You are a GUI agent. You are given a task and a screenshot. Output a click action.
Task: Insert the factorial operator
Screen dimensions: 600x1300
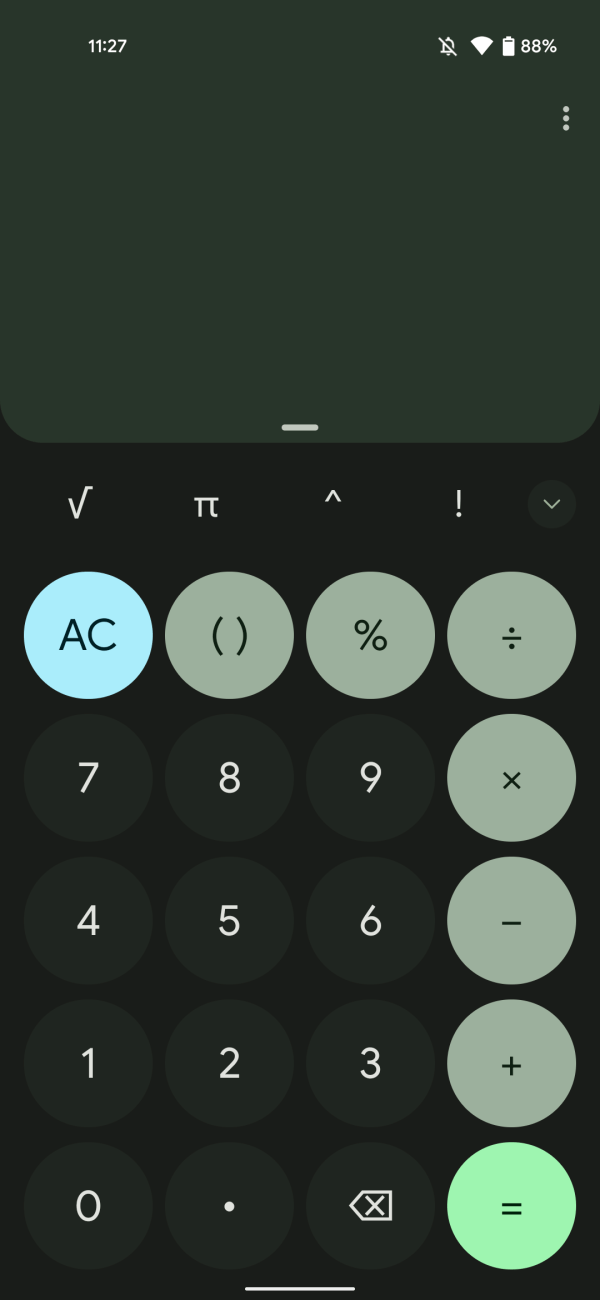(x=458, y=505)
